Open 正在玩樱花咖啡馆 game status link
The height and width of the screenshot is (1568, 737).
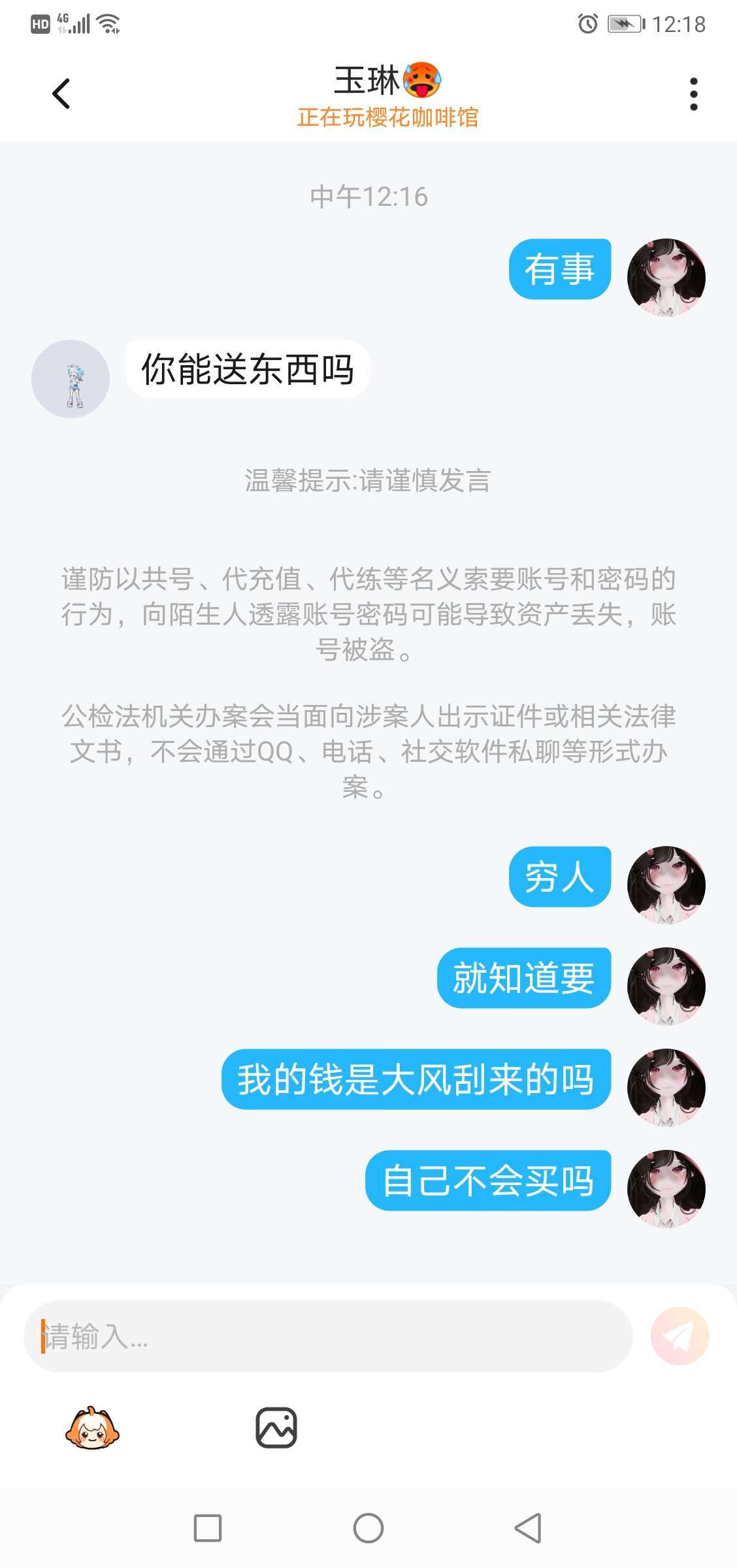(x=387, y=118)
